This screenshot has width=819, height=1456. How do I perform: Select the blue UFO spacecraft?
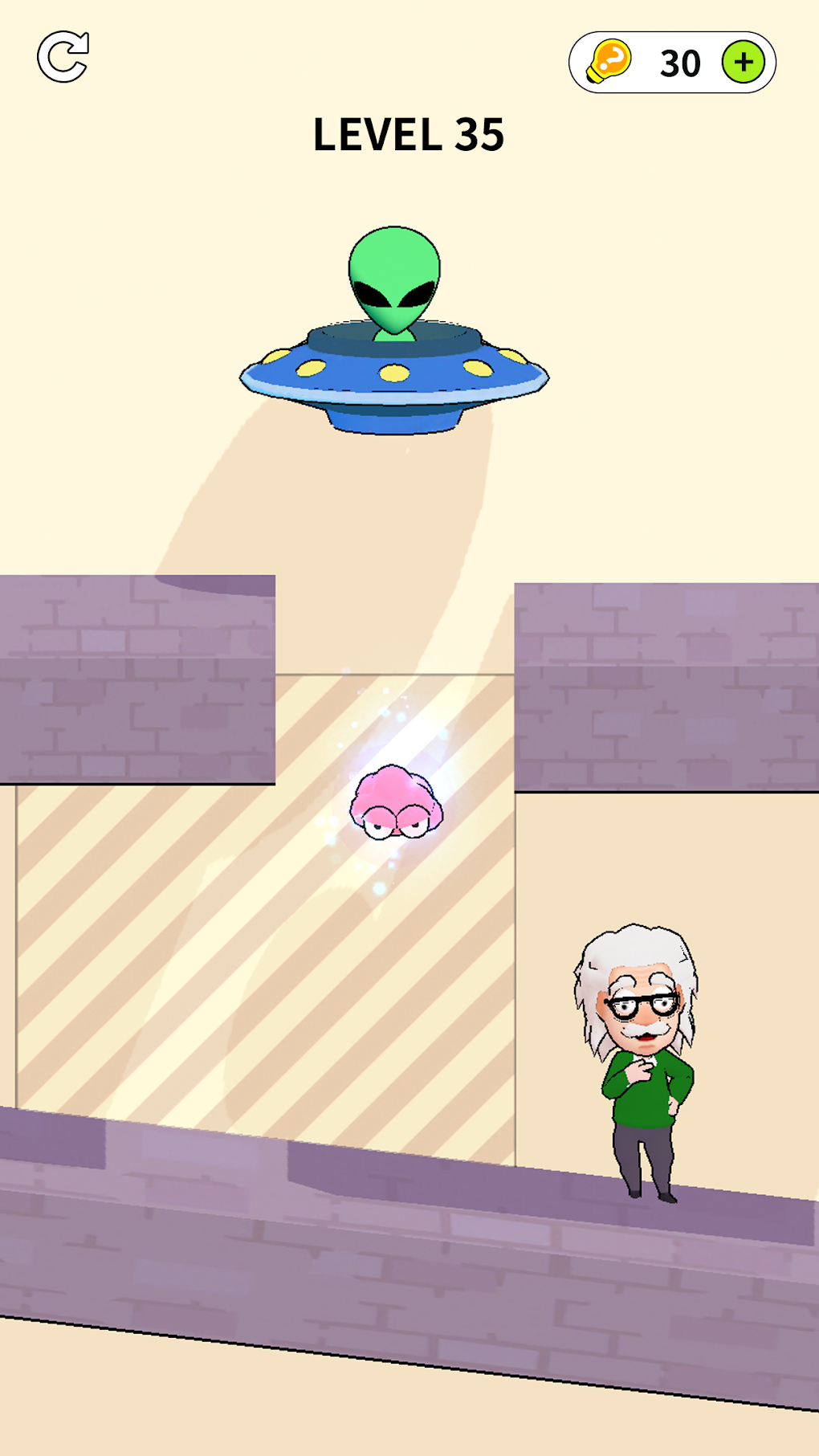pyautogui.click(x=392, y=373)
